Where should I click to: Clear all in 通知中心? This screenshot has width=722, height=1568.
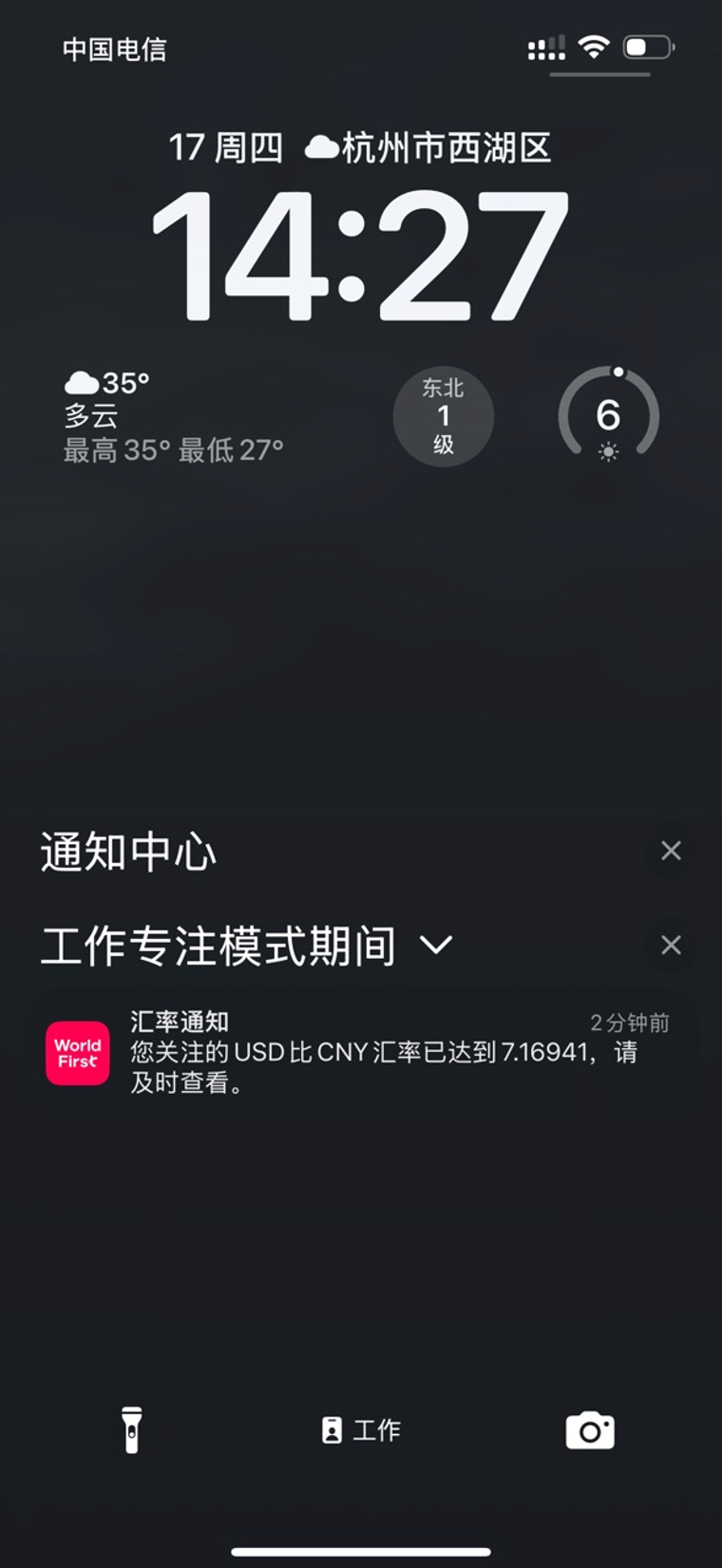click(x=671, y=851)
